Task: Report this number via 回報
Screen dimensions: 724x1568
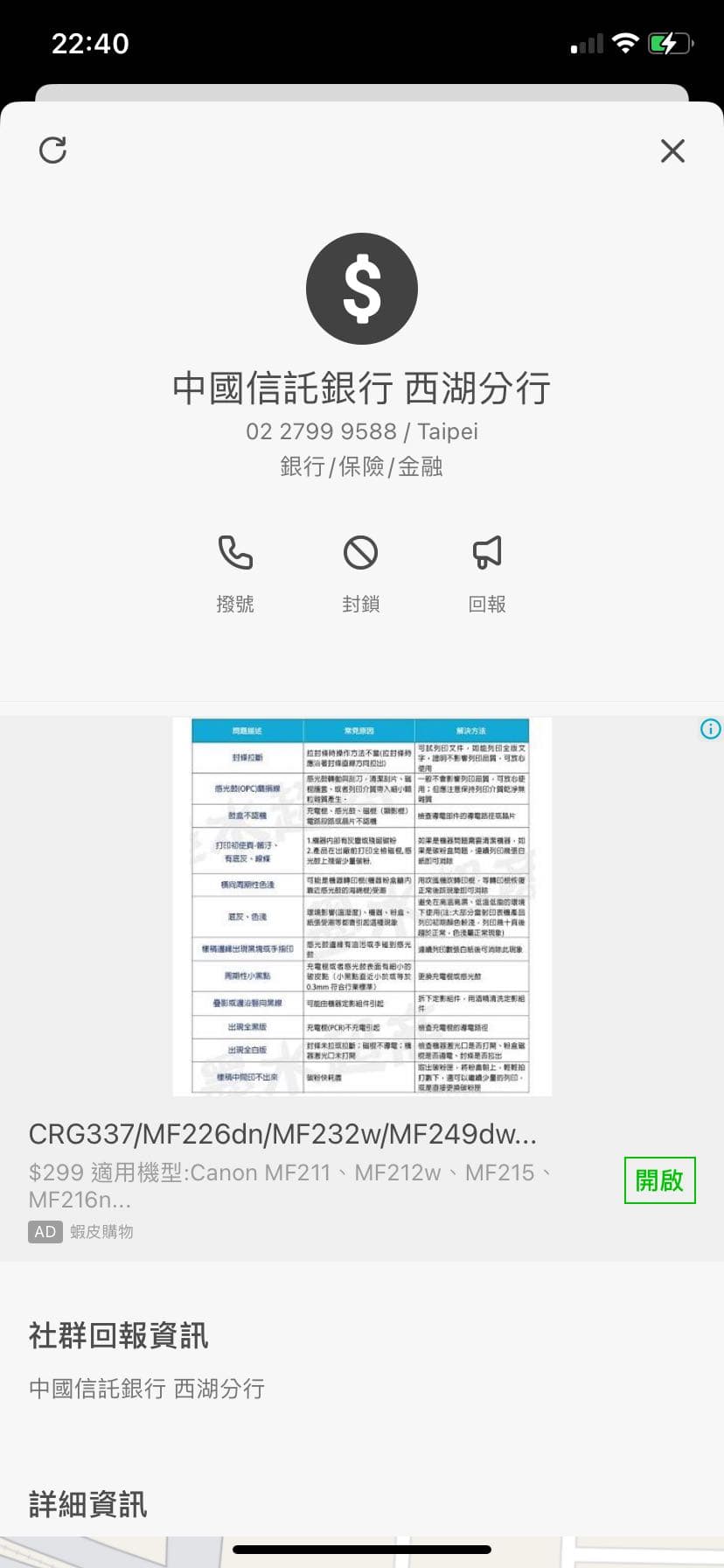Action: (487, 572)
